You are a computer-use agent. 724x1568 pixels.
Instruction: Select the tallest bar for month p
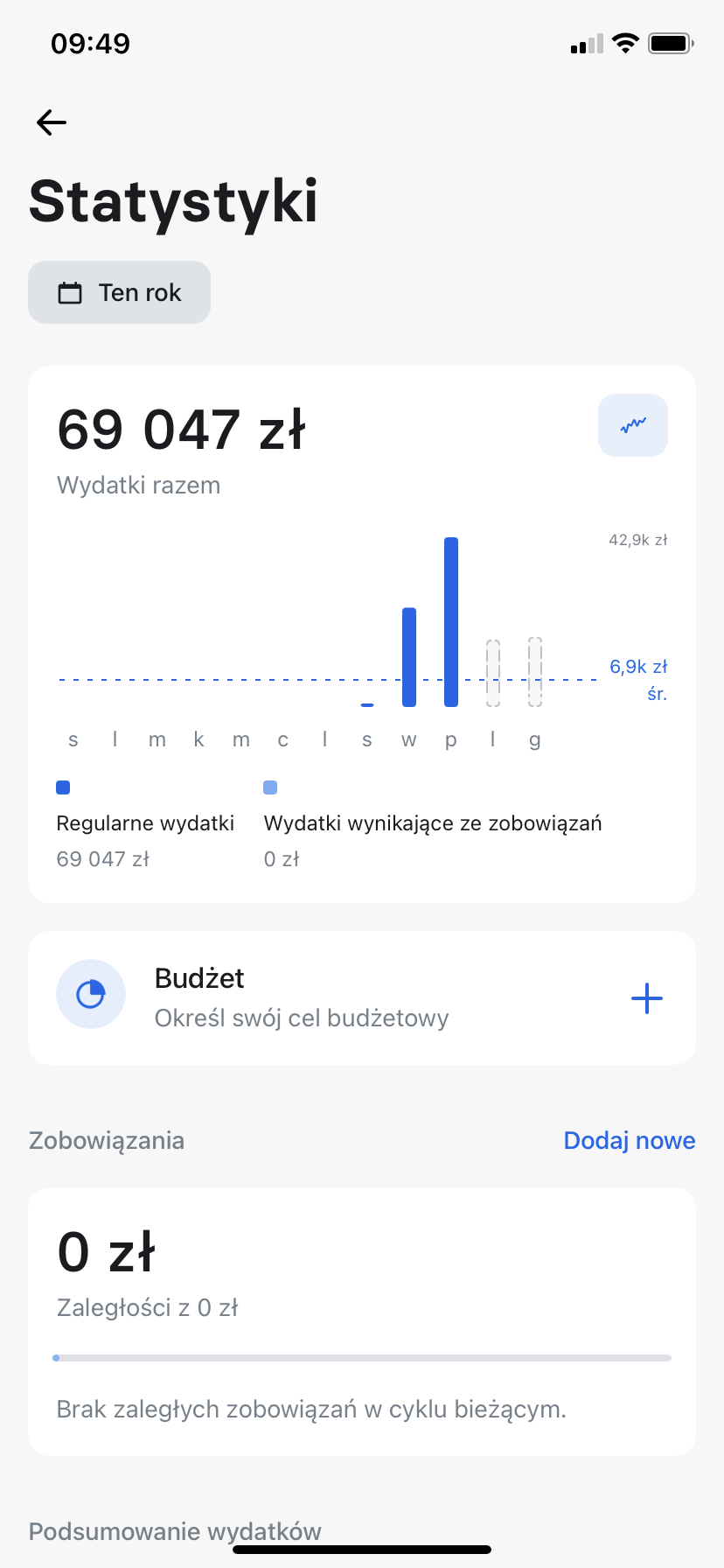coord(451,622)
